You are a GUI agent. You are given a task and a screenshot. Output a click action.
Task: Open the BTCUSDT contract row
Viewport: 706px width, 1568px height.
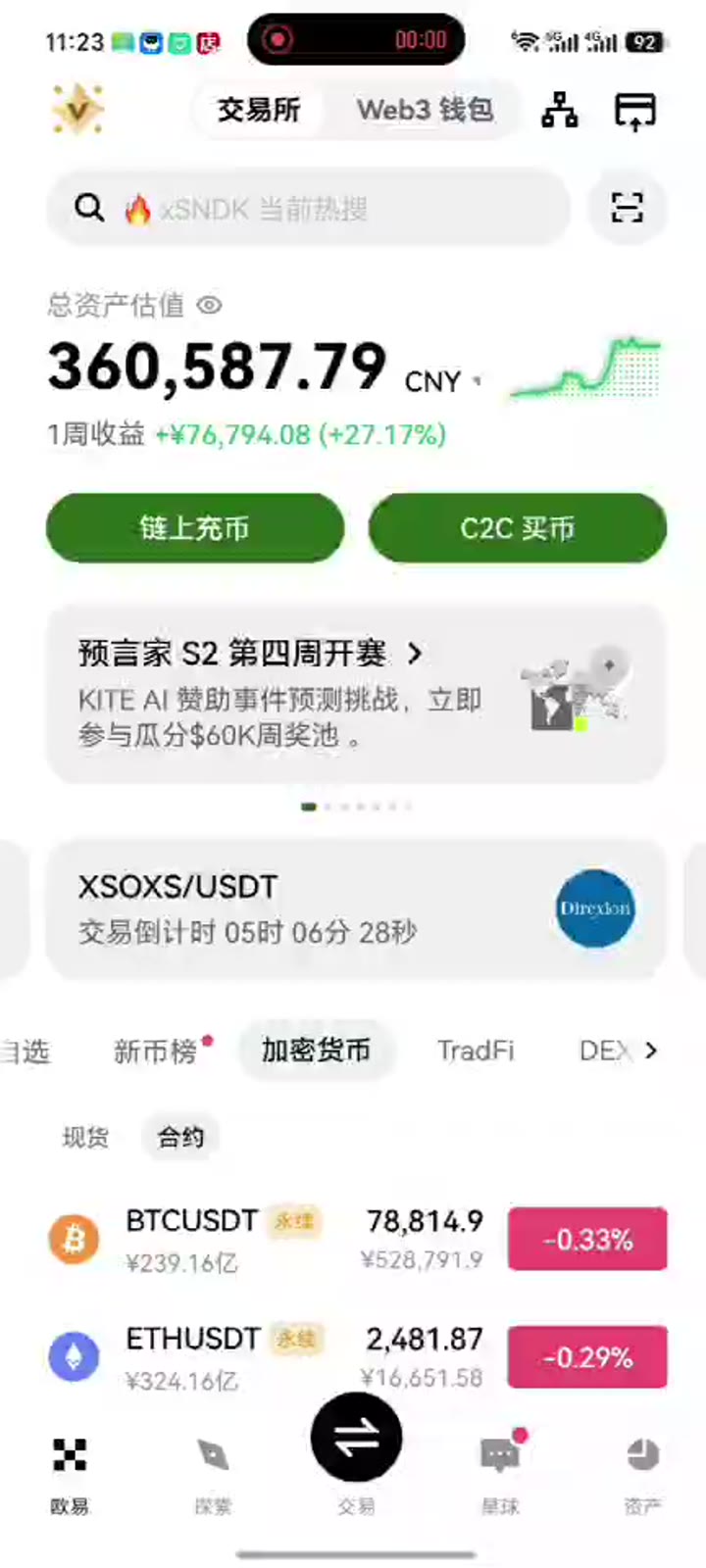pos(356,1240)
